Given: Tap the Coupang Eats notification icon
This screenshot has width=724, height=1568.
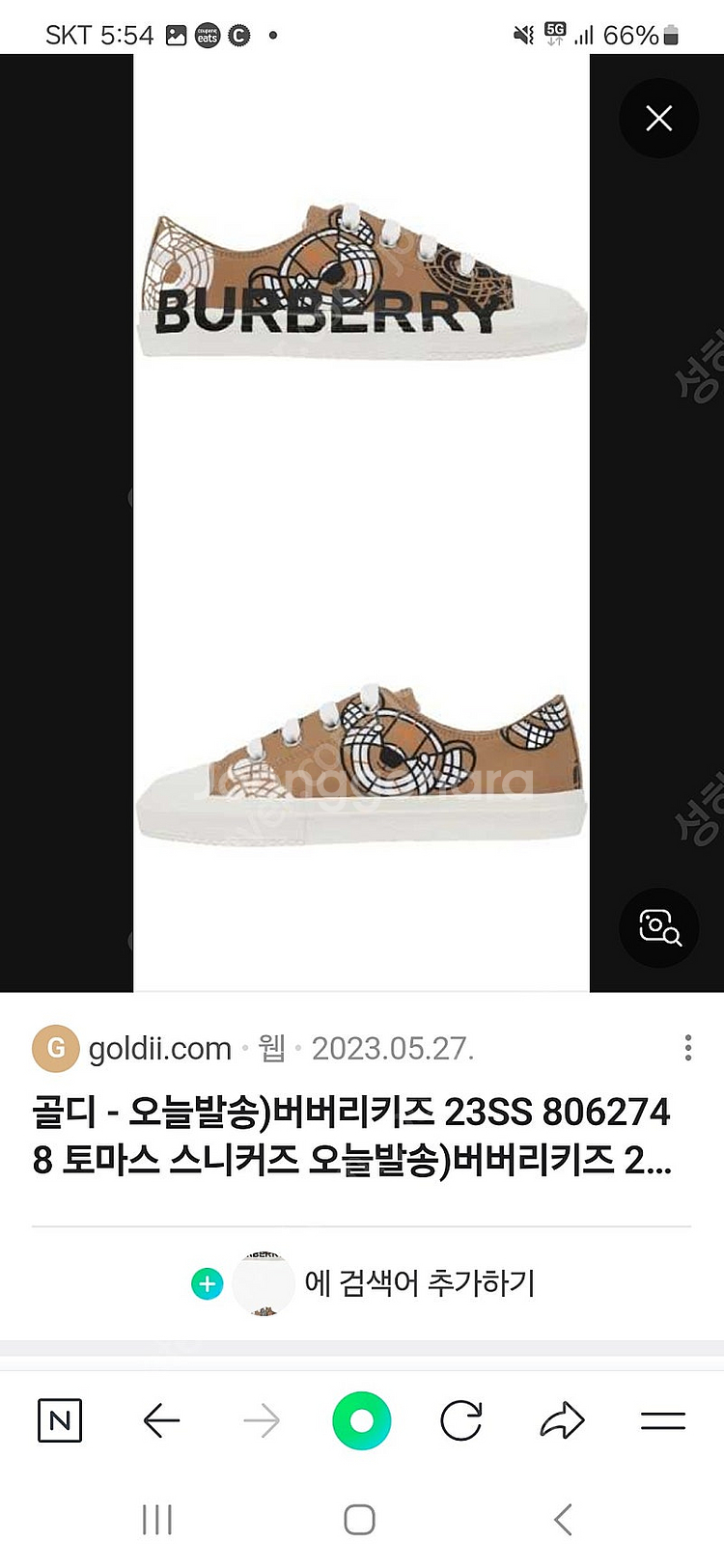Looking at the screenshot, I should (206, 34).
